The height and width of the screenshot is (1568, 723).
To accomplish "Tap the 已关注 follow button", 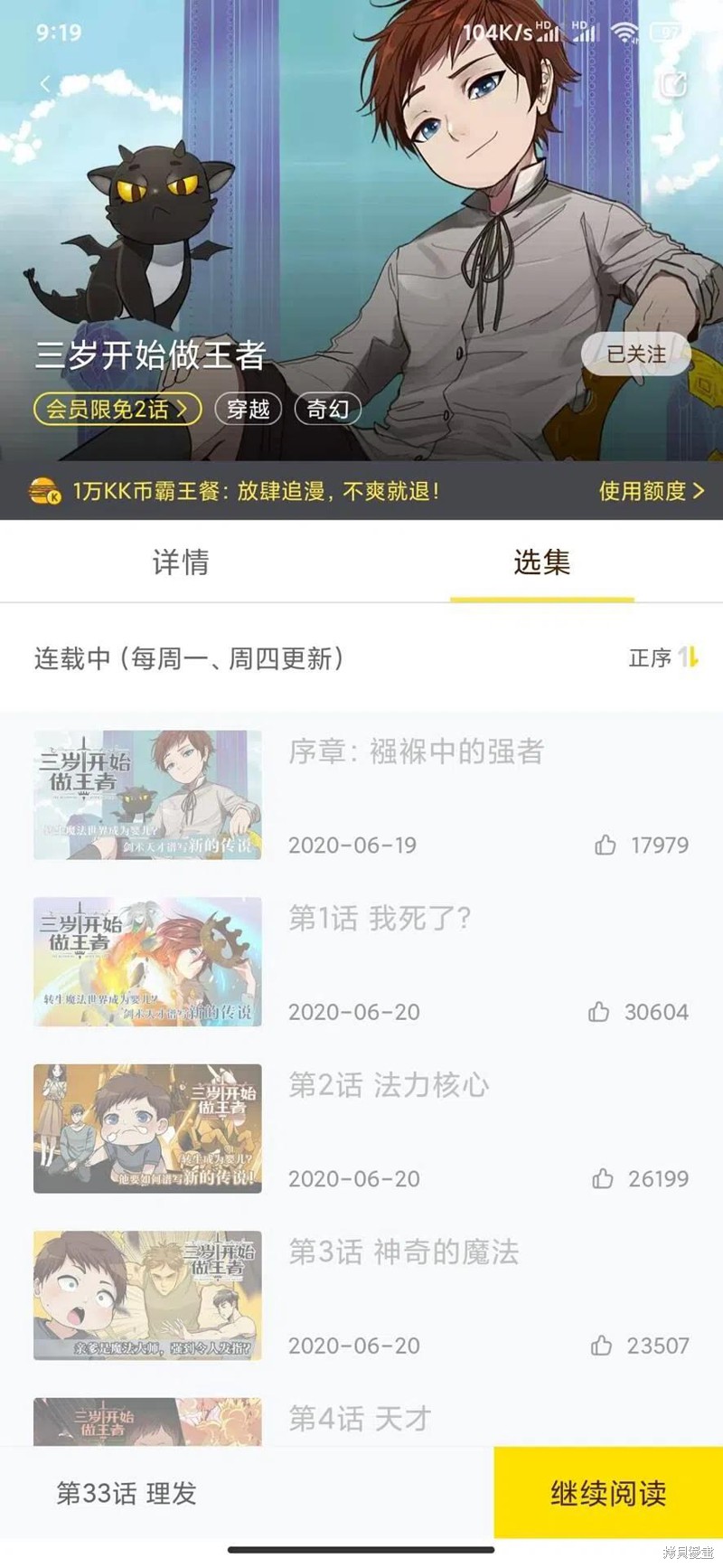I will pos(635,354).
